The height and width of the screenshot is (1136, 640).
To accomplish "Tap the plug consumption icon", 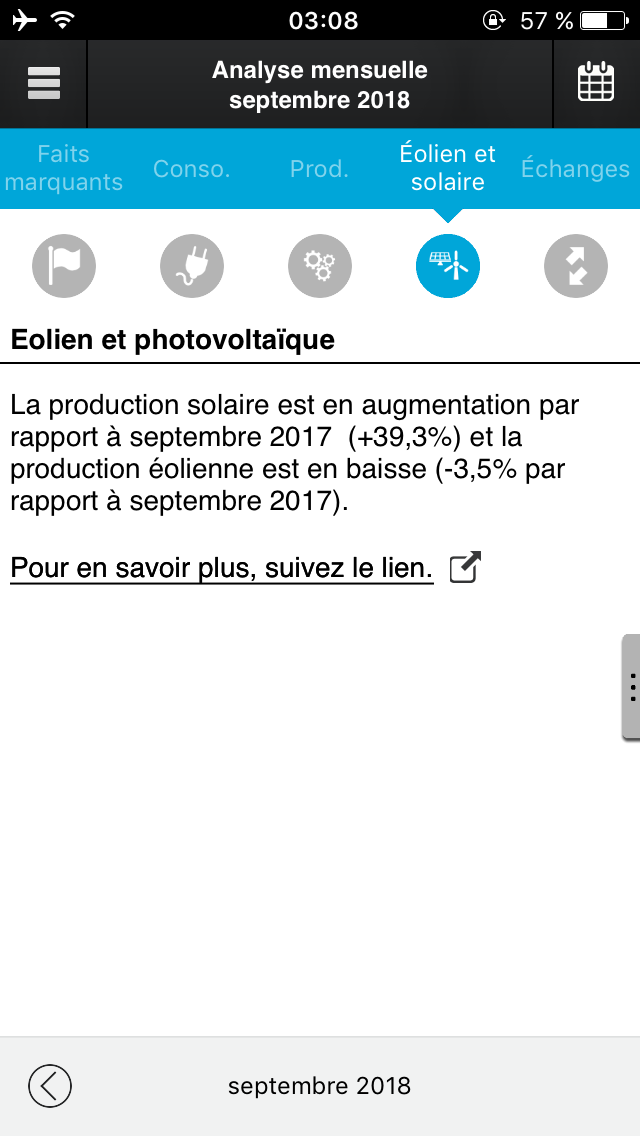I will click(x=192, y=266).
